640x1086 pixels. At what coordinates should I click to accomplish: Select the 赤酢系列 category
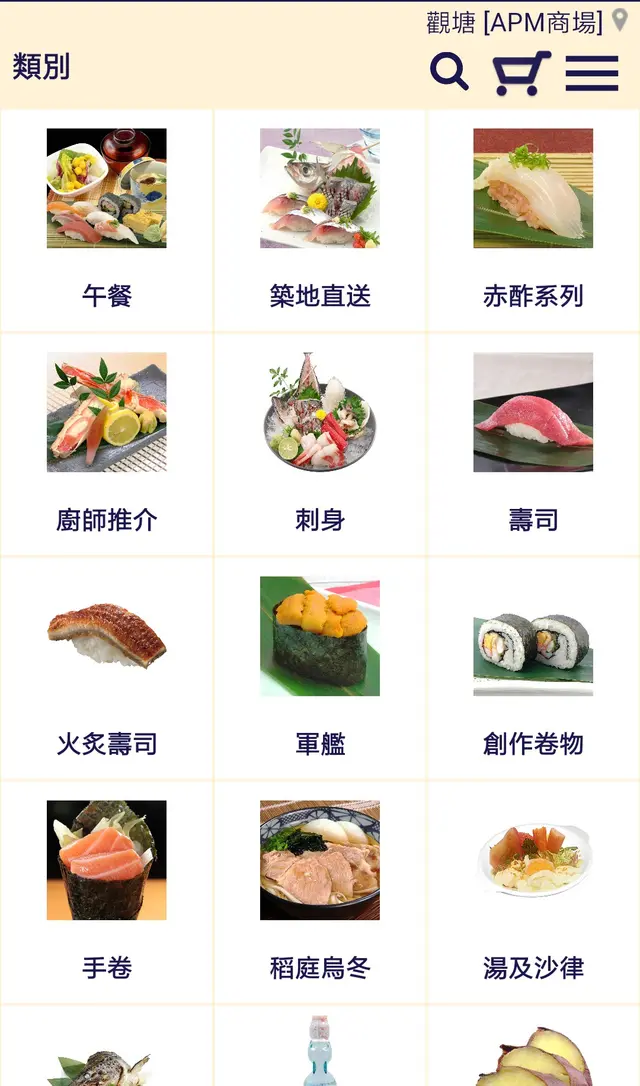coord(533,220)
